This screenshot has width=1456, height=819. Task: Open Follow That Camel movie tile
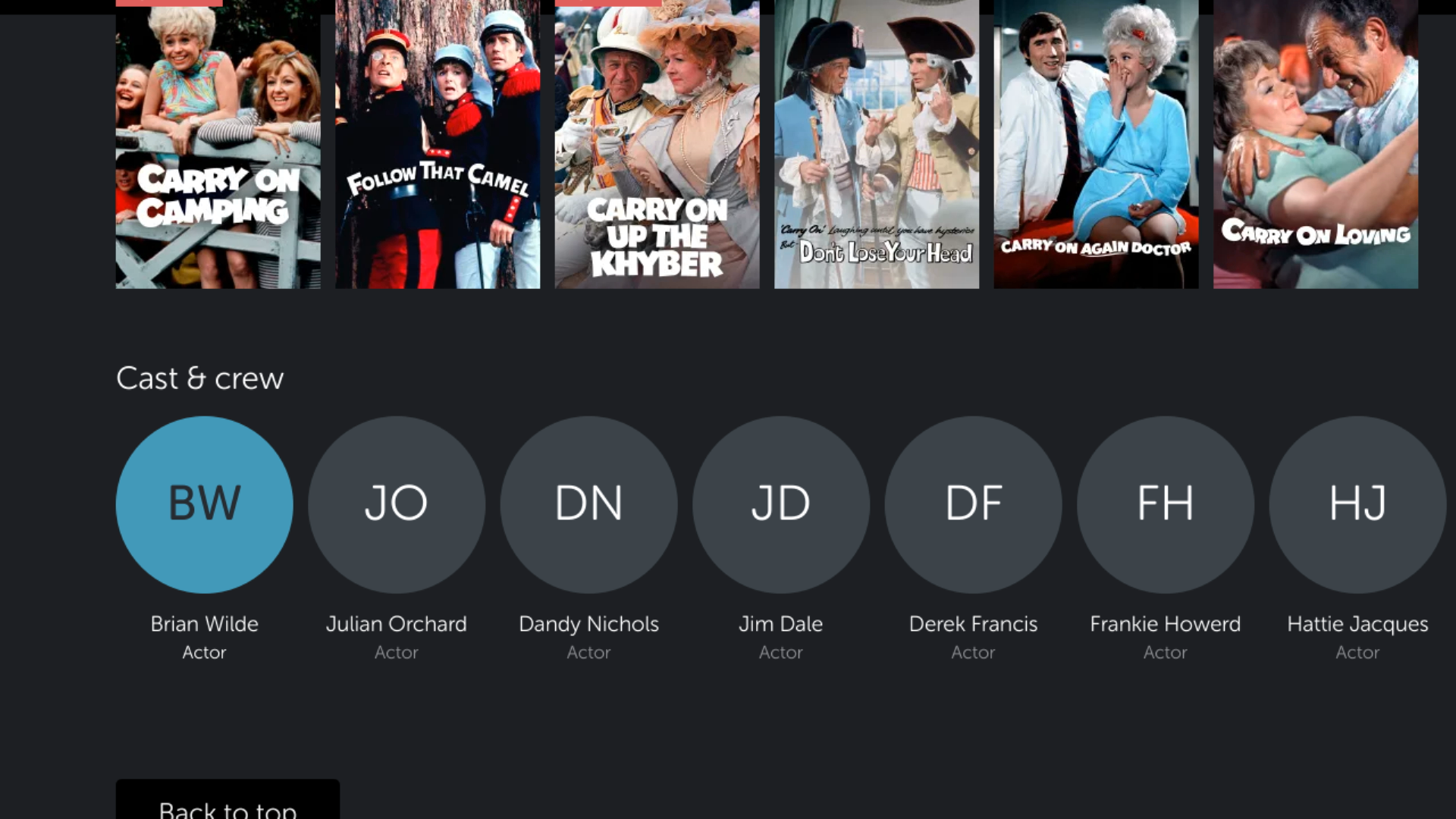[x=438, y=144]
